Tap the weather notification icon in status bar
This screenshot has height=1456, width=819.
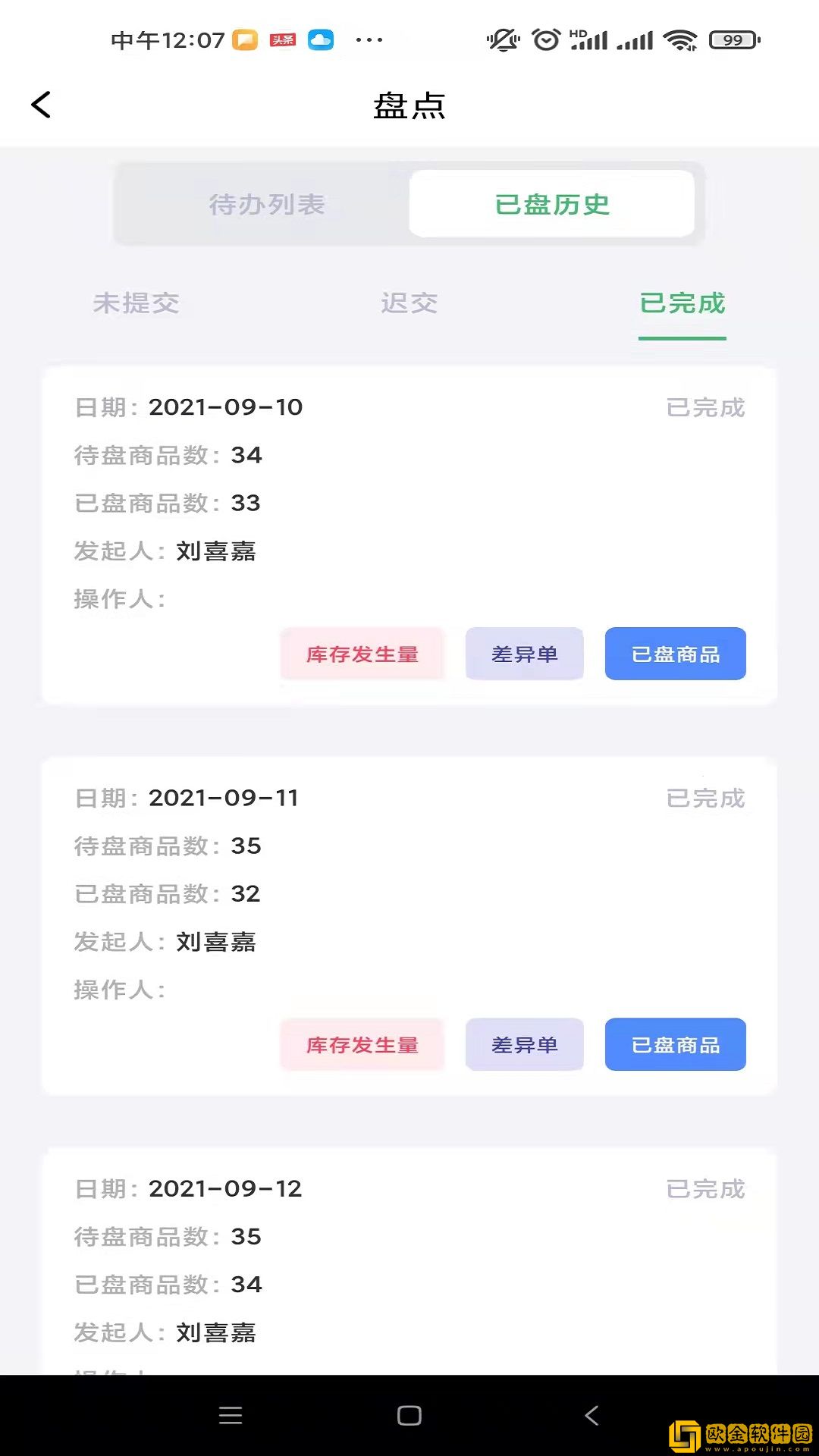[321, 39]
